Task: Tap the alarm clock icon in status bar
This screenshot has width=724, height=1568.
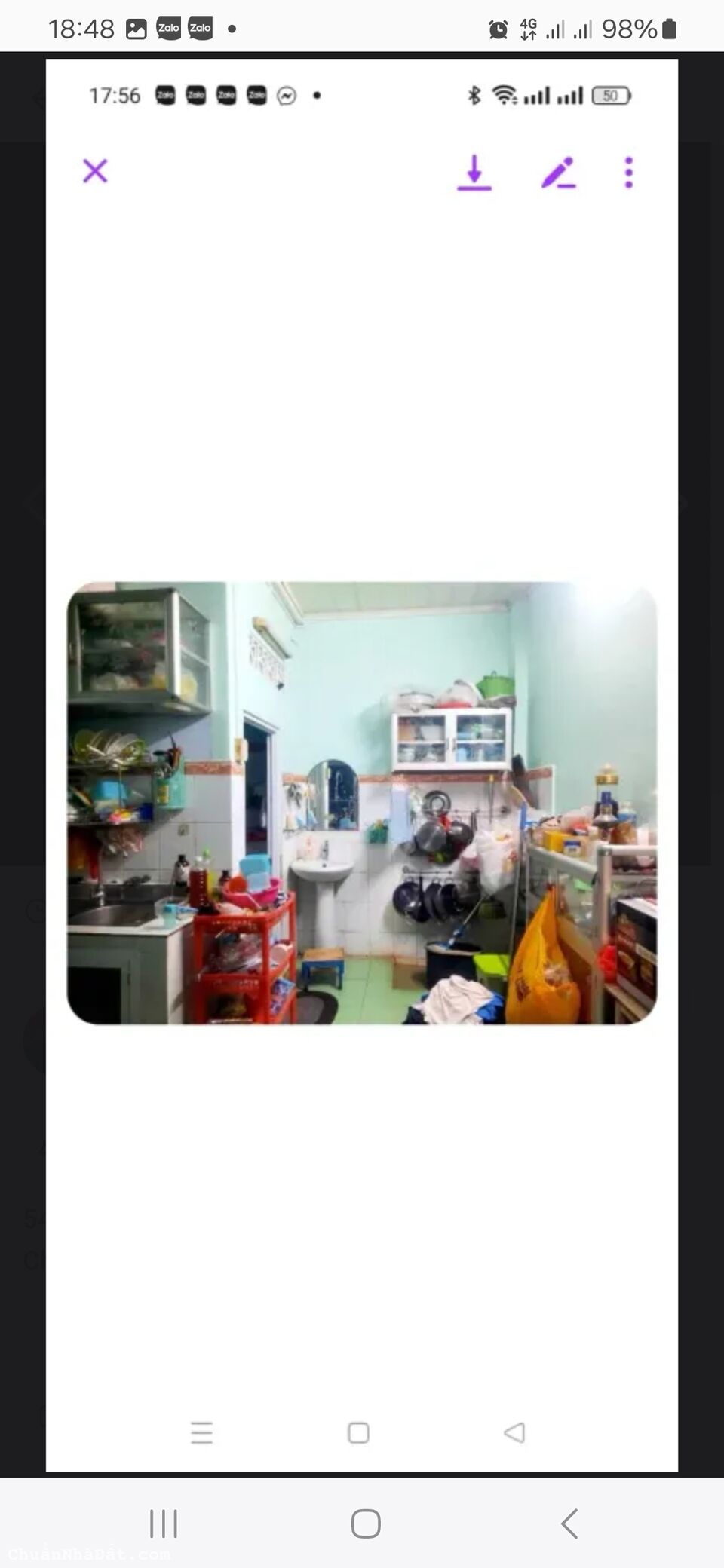Action: coord(497,29)
